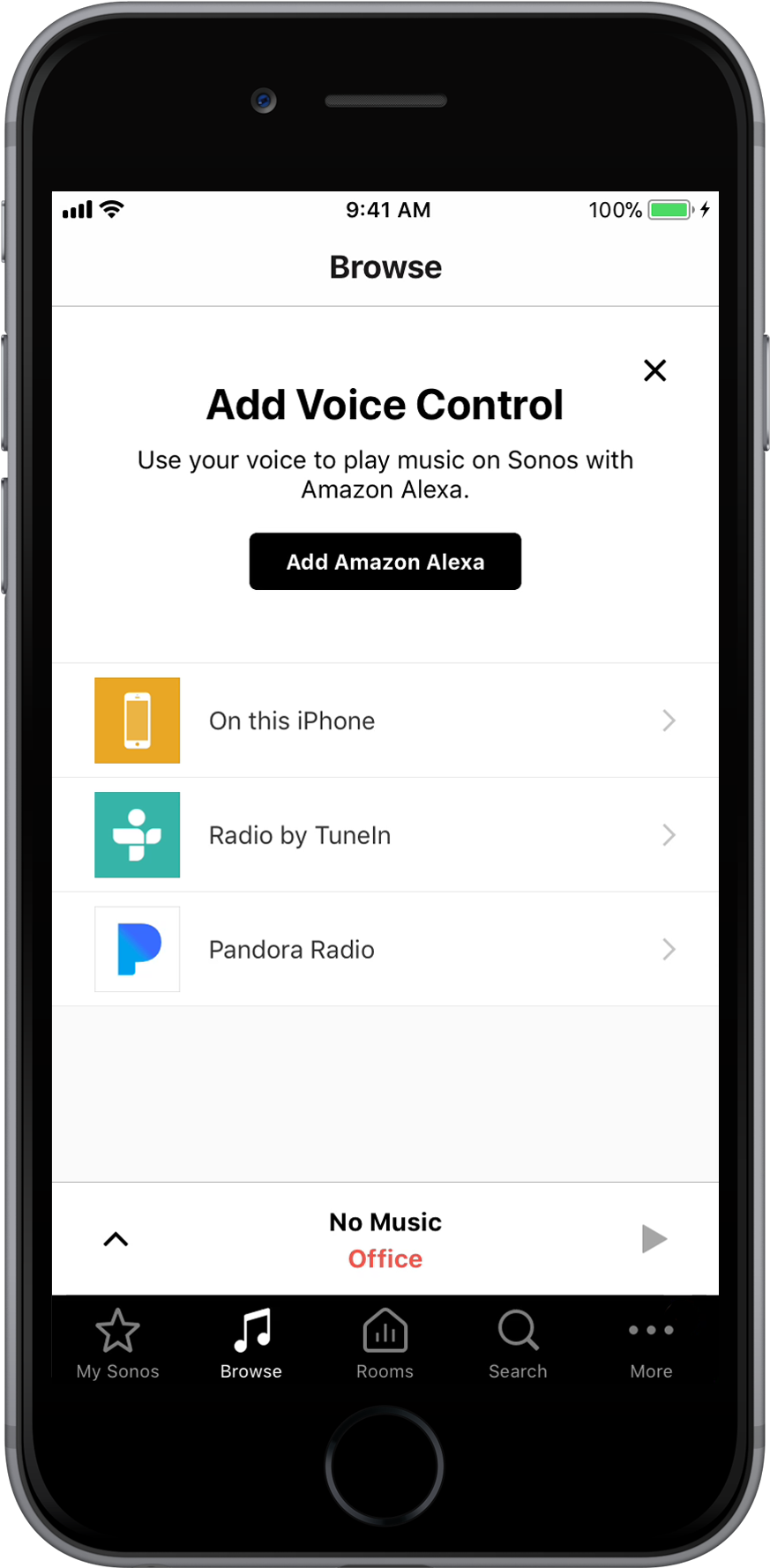
Task: Start playback in Office room
Action: coord(654,1239)
